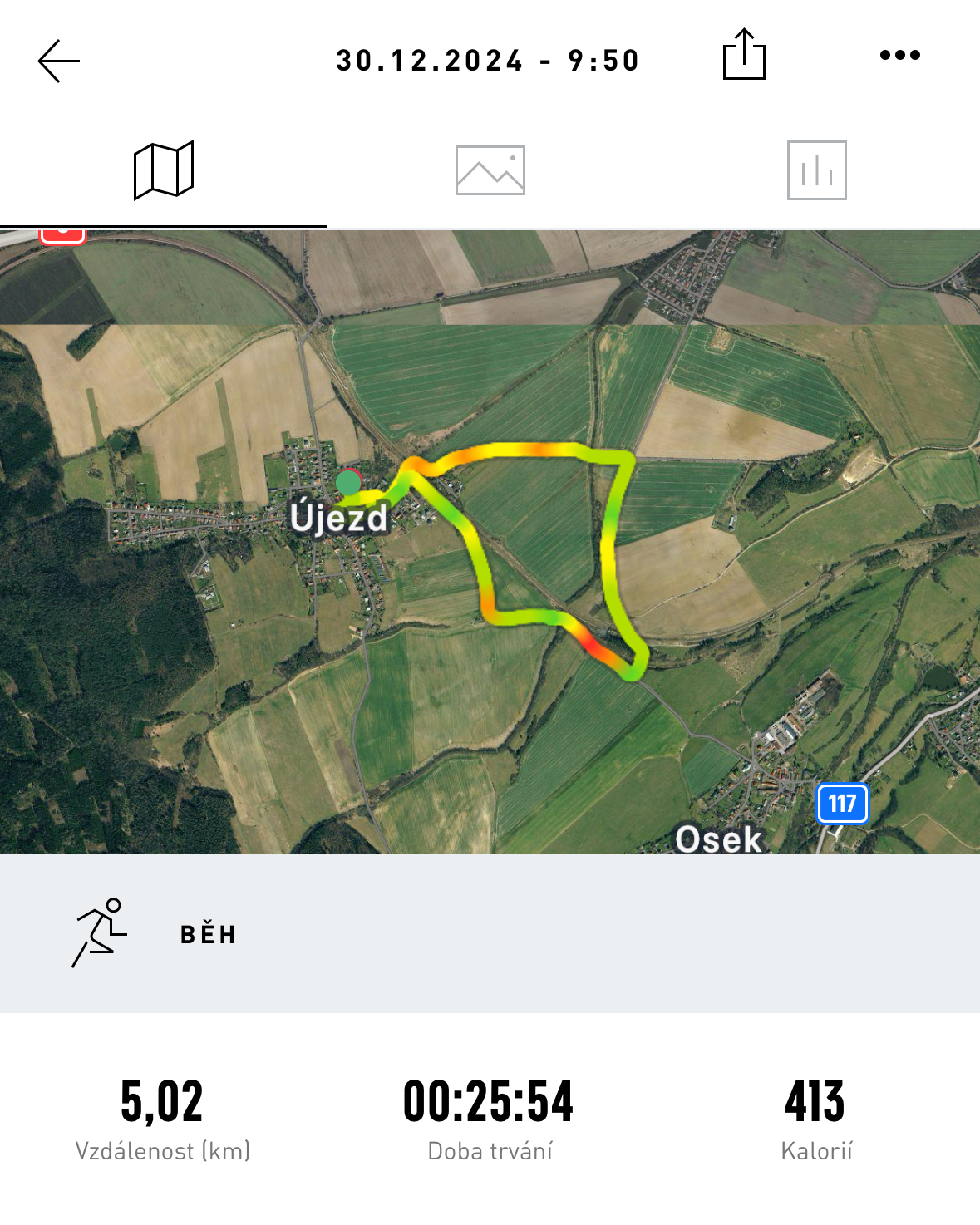
Task: Switch to the map tab
Action: click(x=164, y=170)
